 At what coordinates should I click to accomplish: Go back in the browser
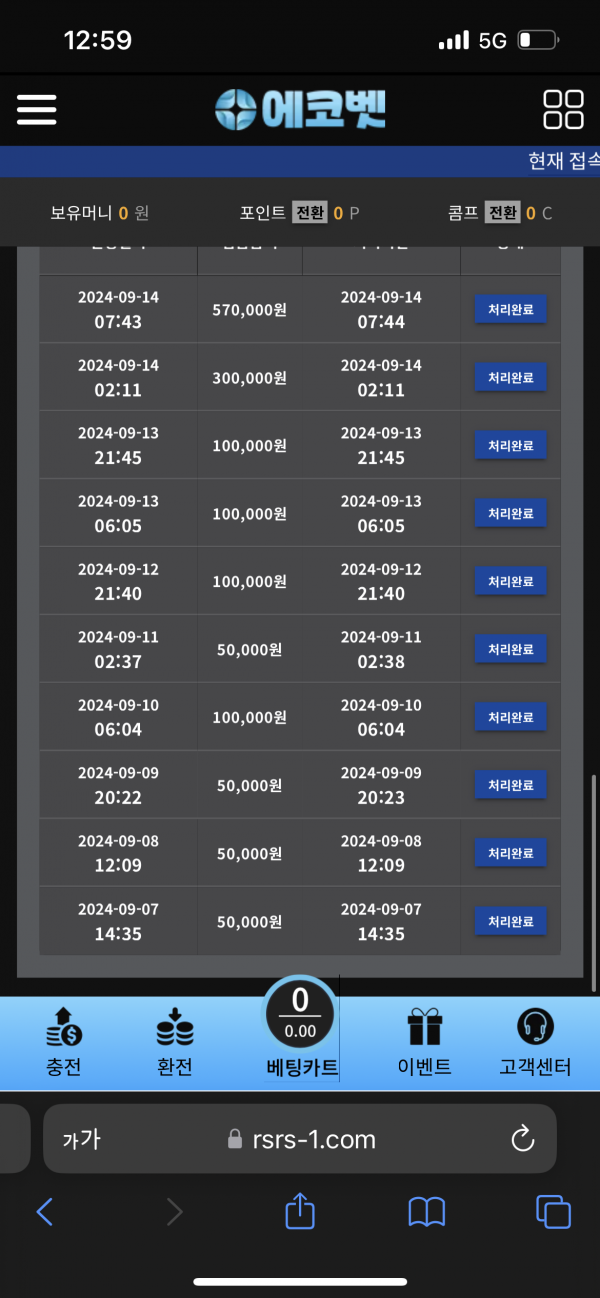(44, 1212)
